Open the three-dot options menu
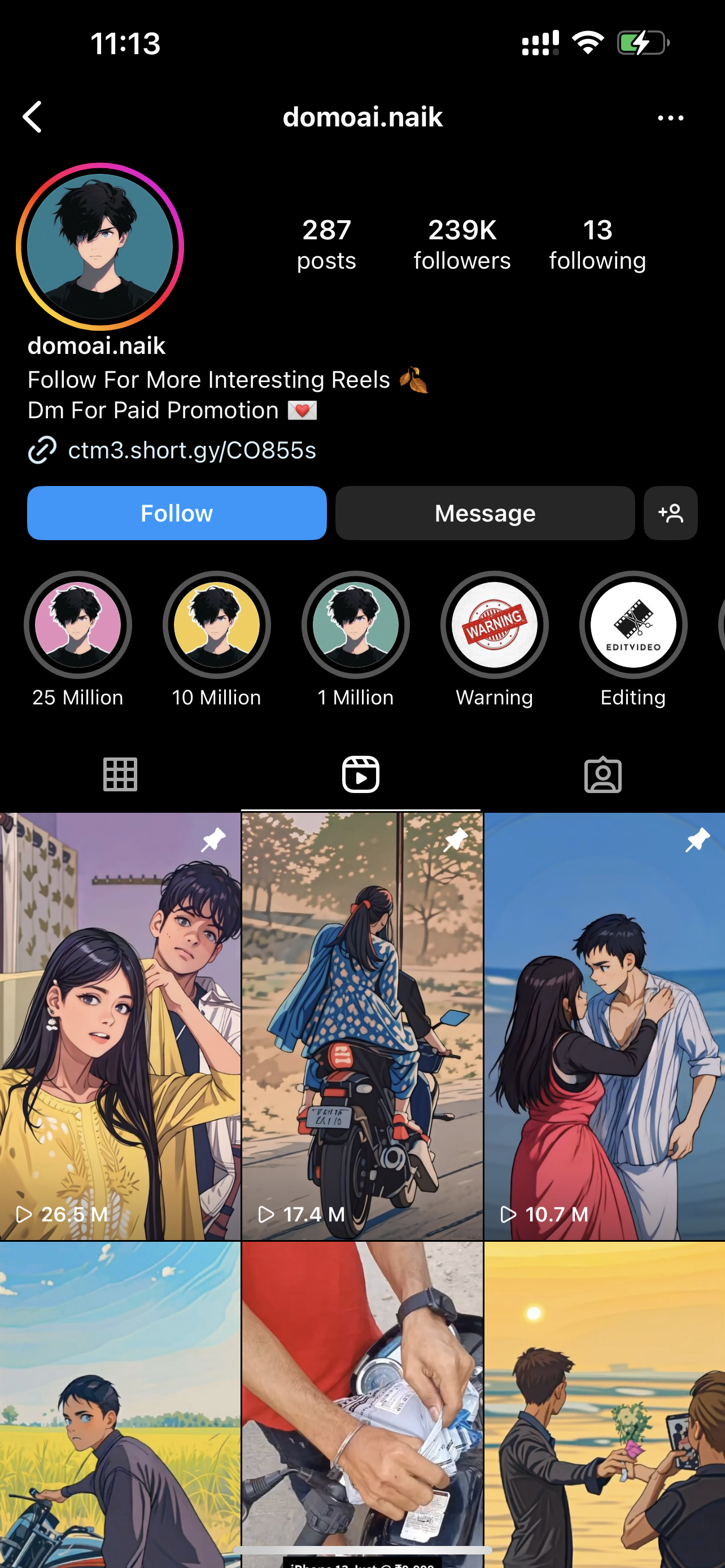The image size is (725, 1568). pos(670,118)
